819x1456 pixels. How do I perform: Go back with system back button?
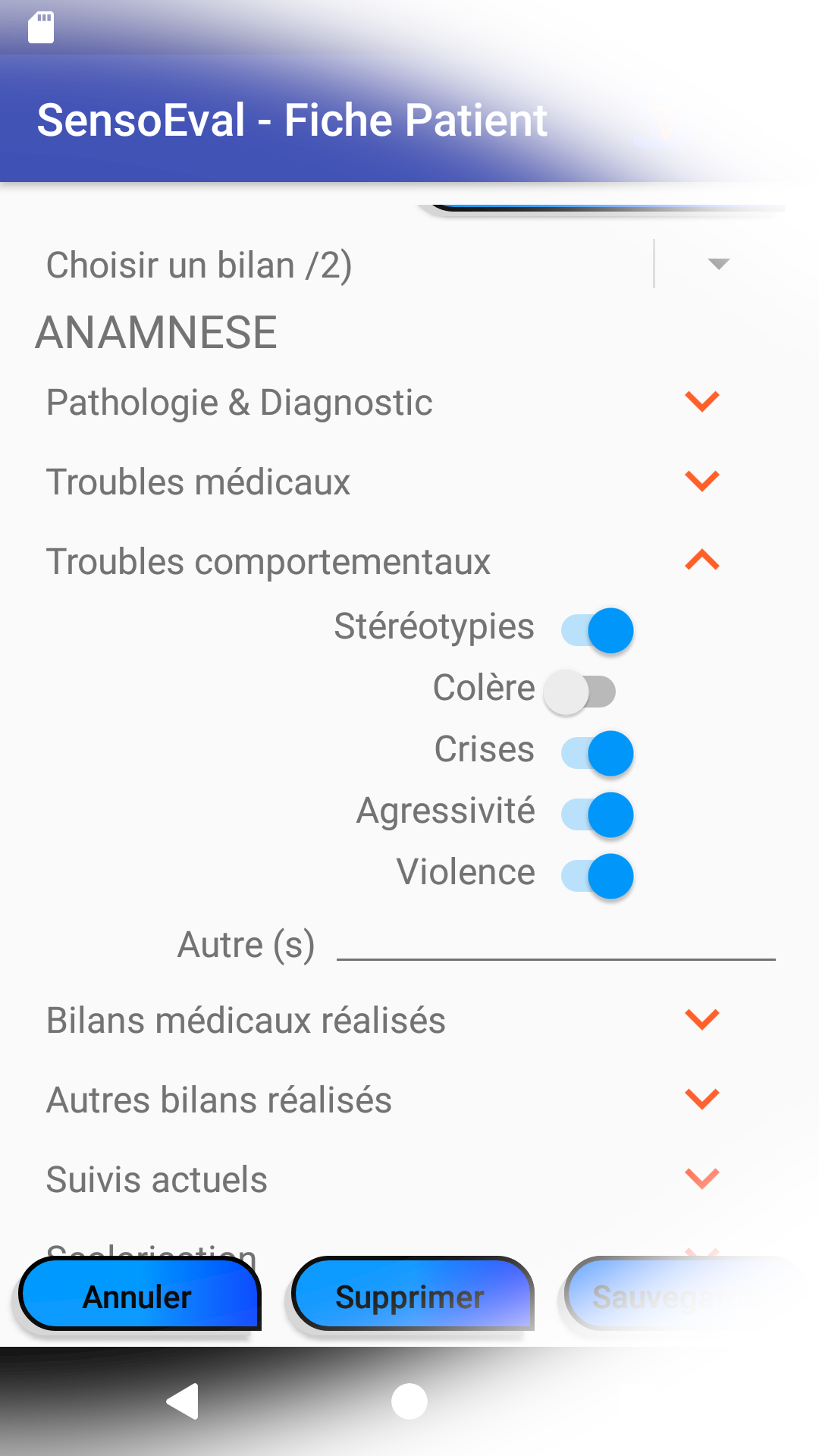pos(183,1401)
